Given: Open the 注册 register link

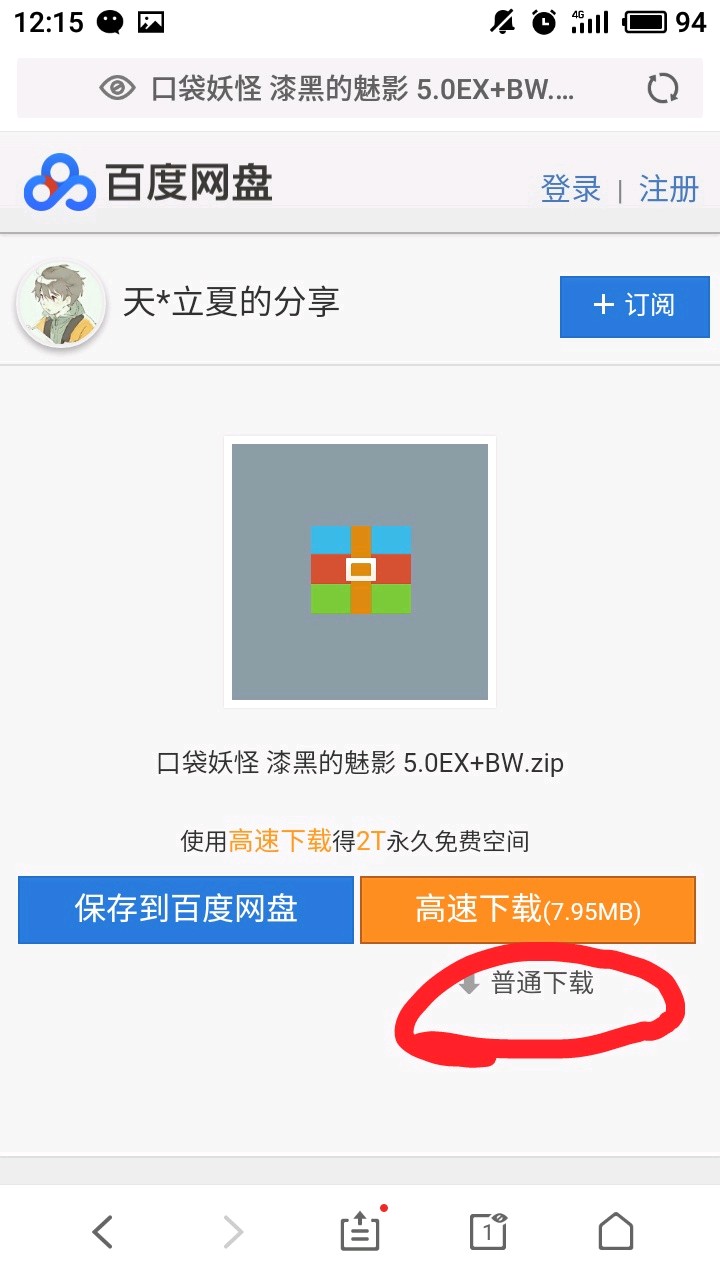Looking at the screenshot, I should tap(668, 188).
